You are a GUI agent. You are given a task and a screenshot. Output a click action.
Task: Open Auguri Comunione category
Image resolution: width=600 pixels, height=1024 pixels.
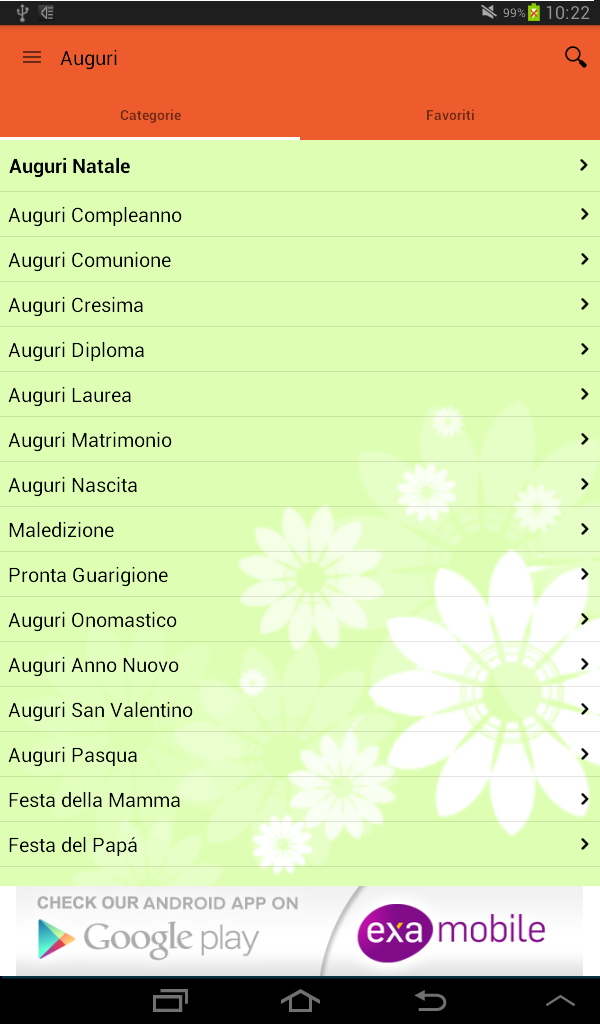300,260
